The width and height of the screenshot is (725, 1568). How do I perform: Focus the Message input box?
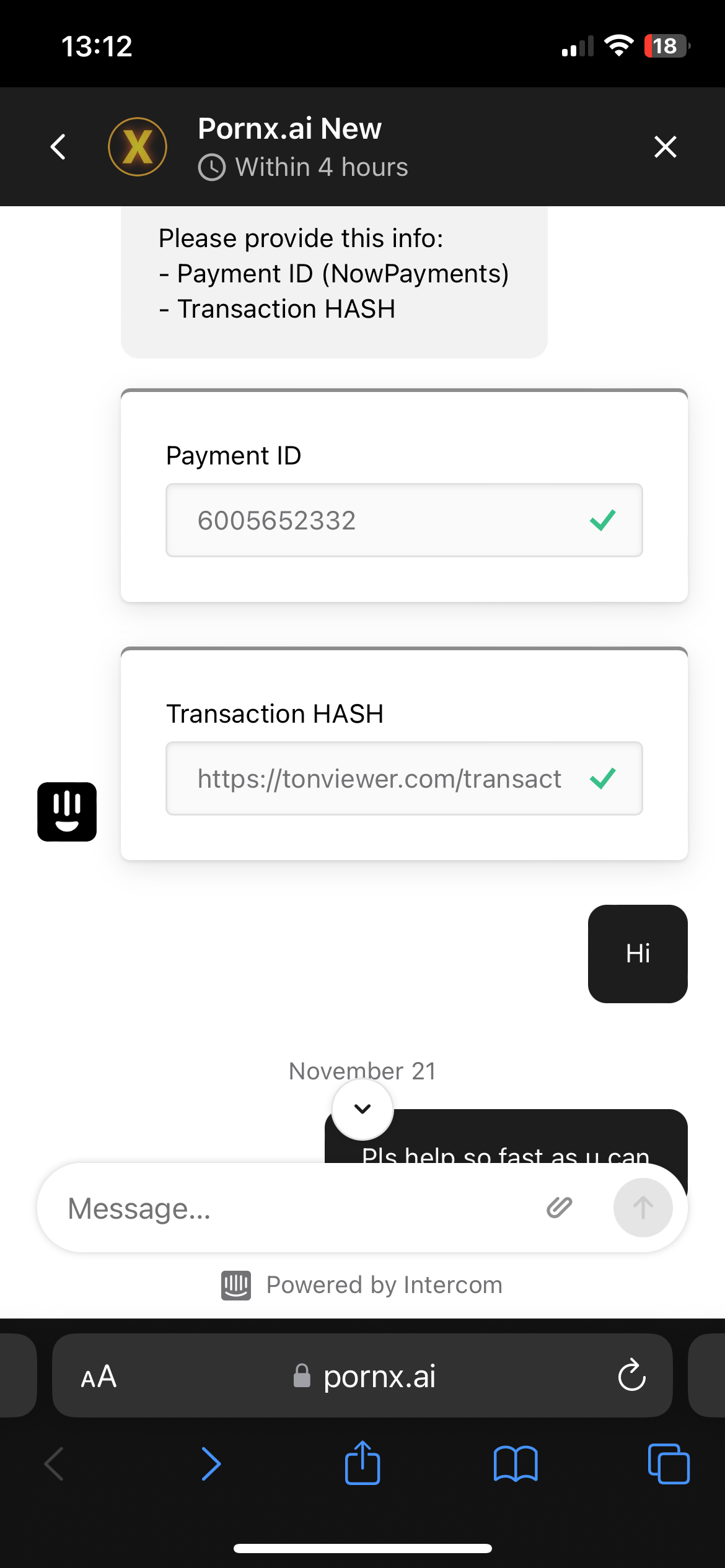(x=291, y=1208)
